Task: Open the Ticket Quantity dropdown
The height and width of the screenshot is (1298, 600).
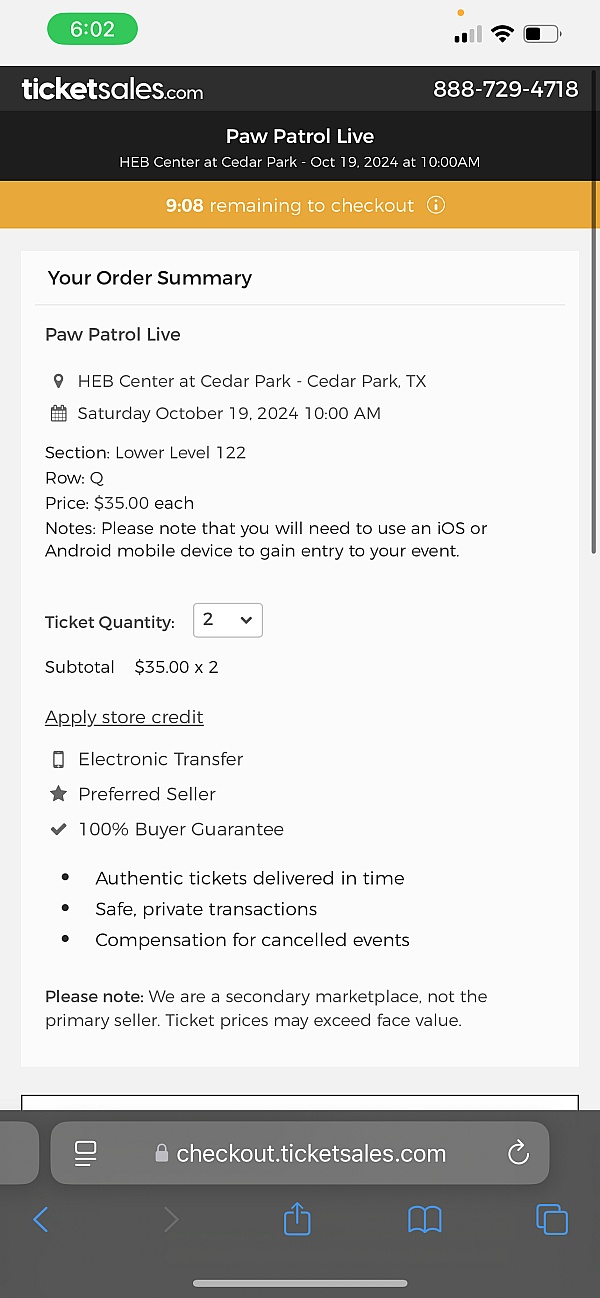Action: 228,620
